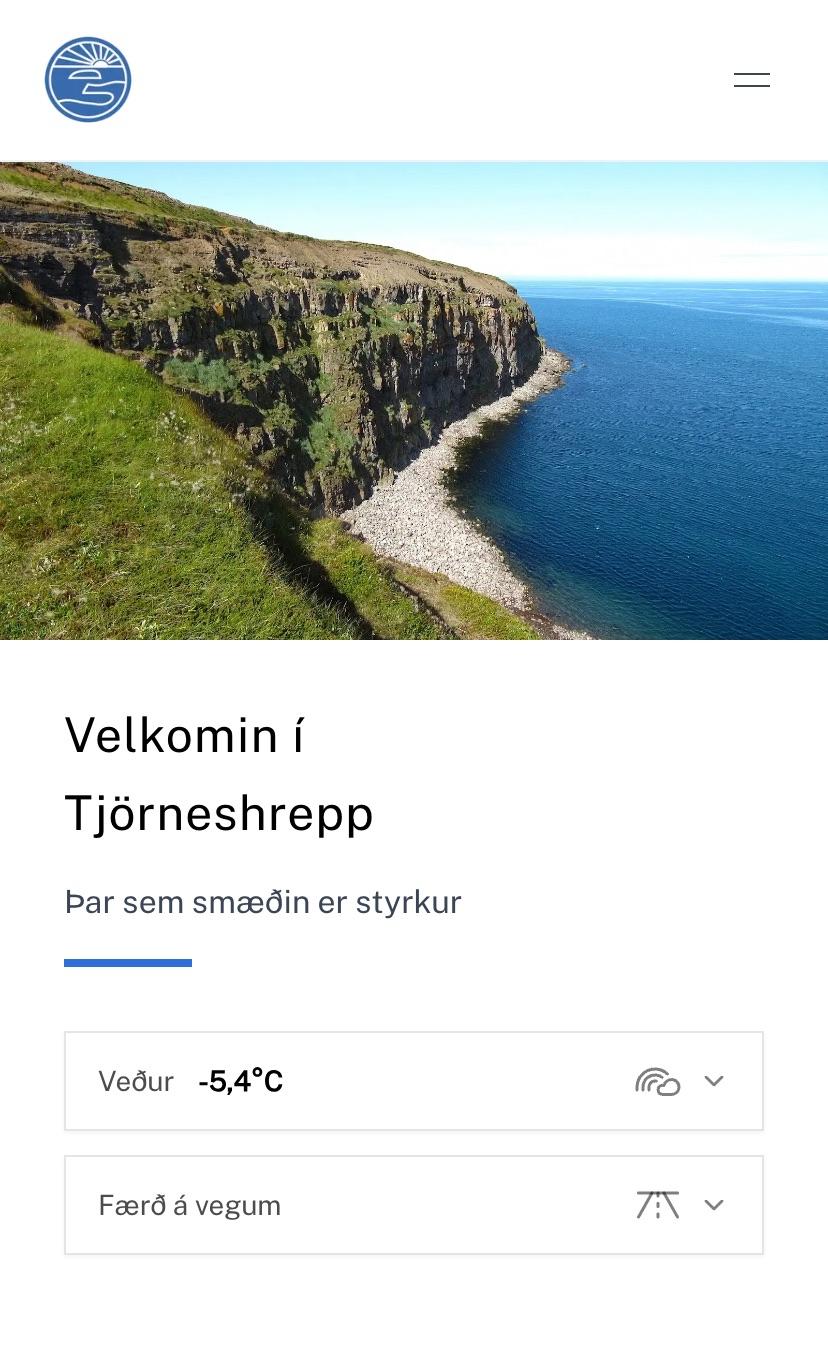The height and width of the screenshot is (1367, 828).
Task: Click the Tjörneshreppur circular logo
Action: point(88,80)
